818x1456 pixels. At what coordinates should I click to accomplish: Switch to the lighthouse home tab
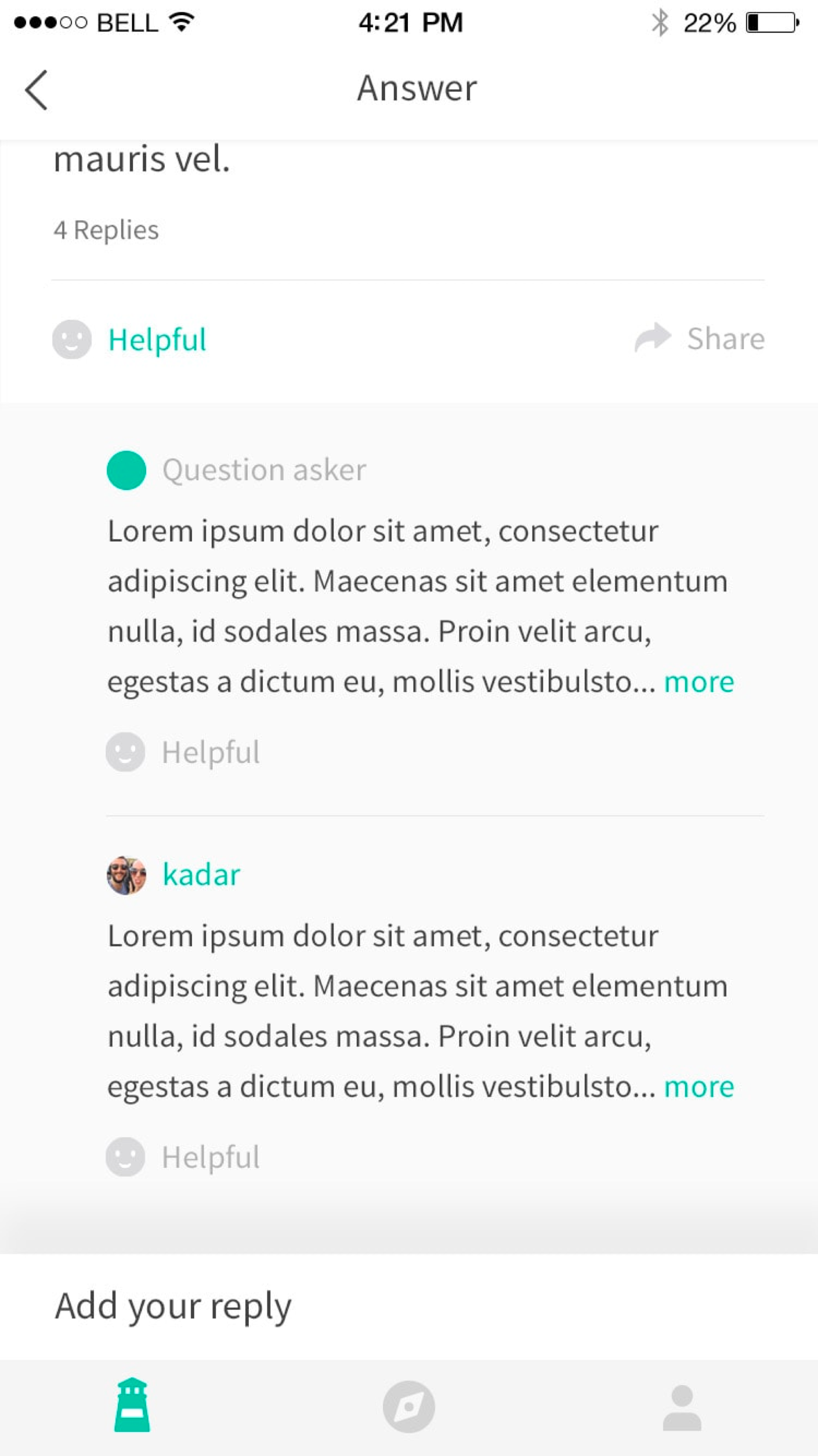pos(132,1405)
